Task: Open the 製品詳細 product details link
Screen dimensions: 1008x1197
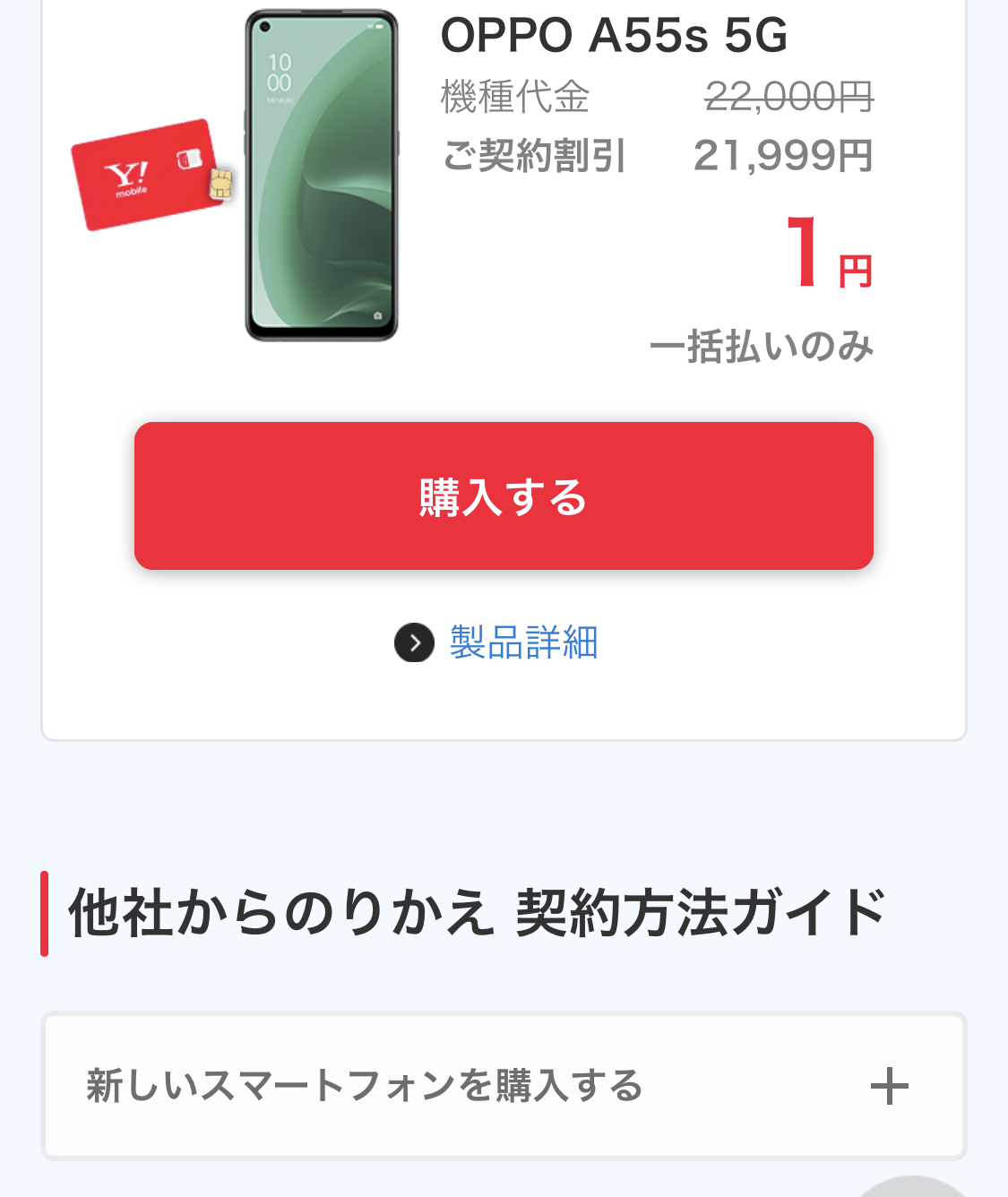Action: pos(522,642)
